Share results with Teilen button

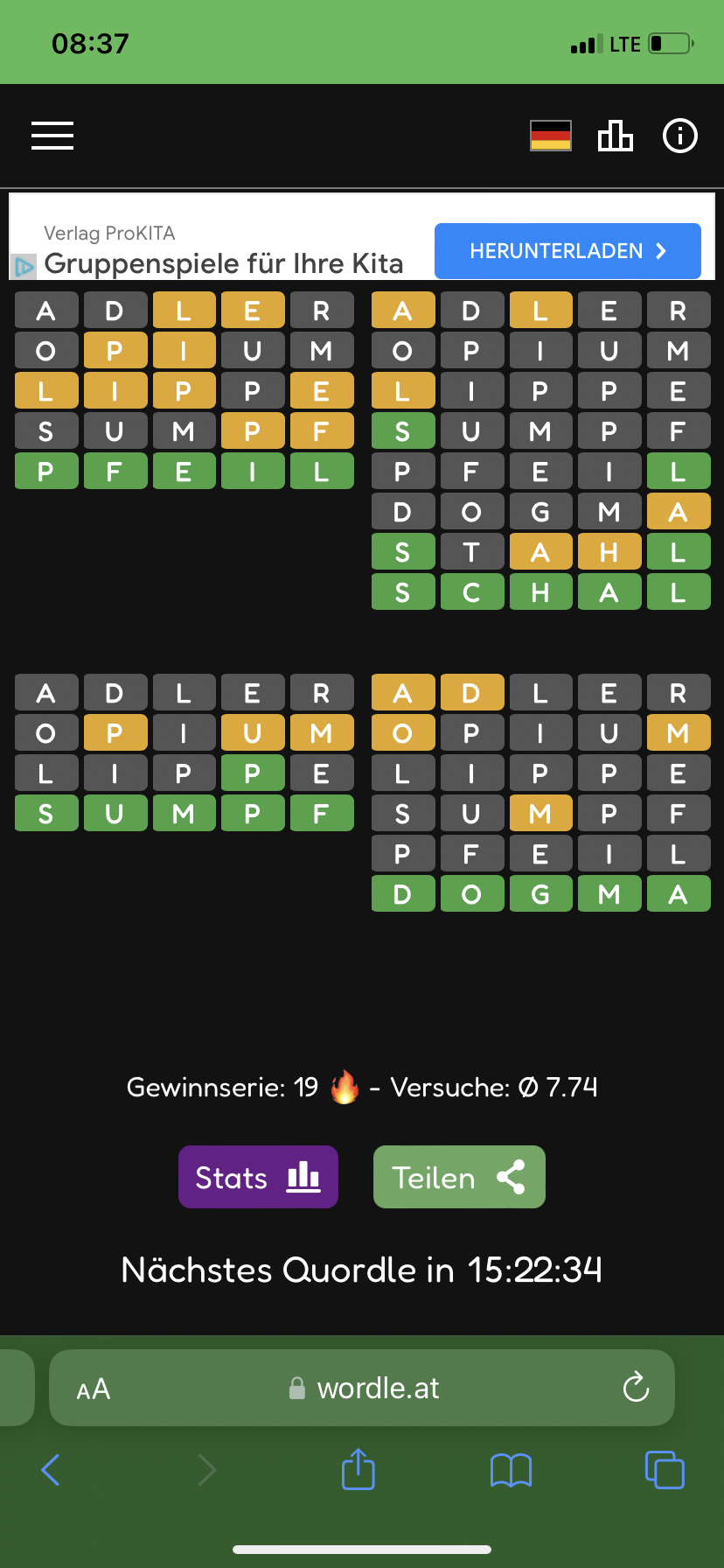click(x=459, y=1177)
